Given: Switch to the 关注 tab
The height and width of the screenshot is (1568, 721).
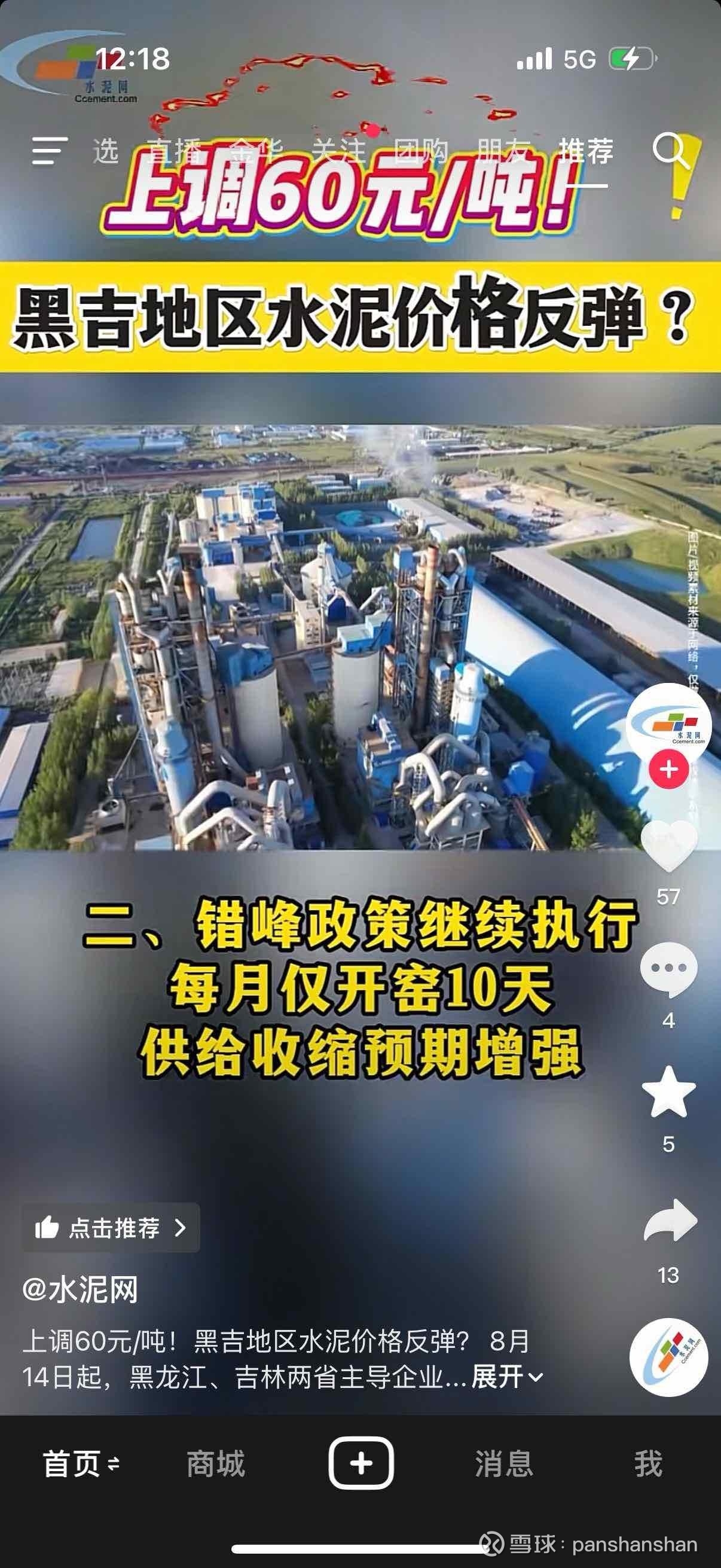Looking at the screenshot, I should click(339, 151).
